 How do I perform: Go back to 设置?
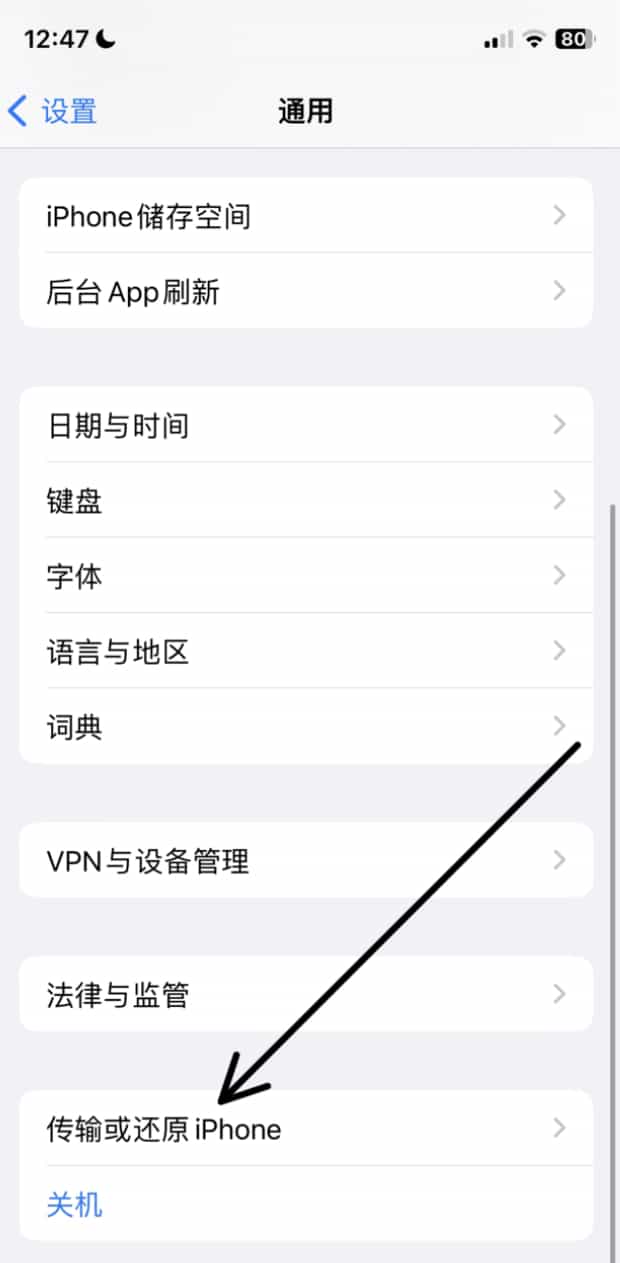pos(53,111)
